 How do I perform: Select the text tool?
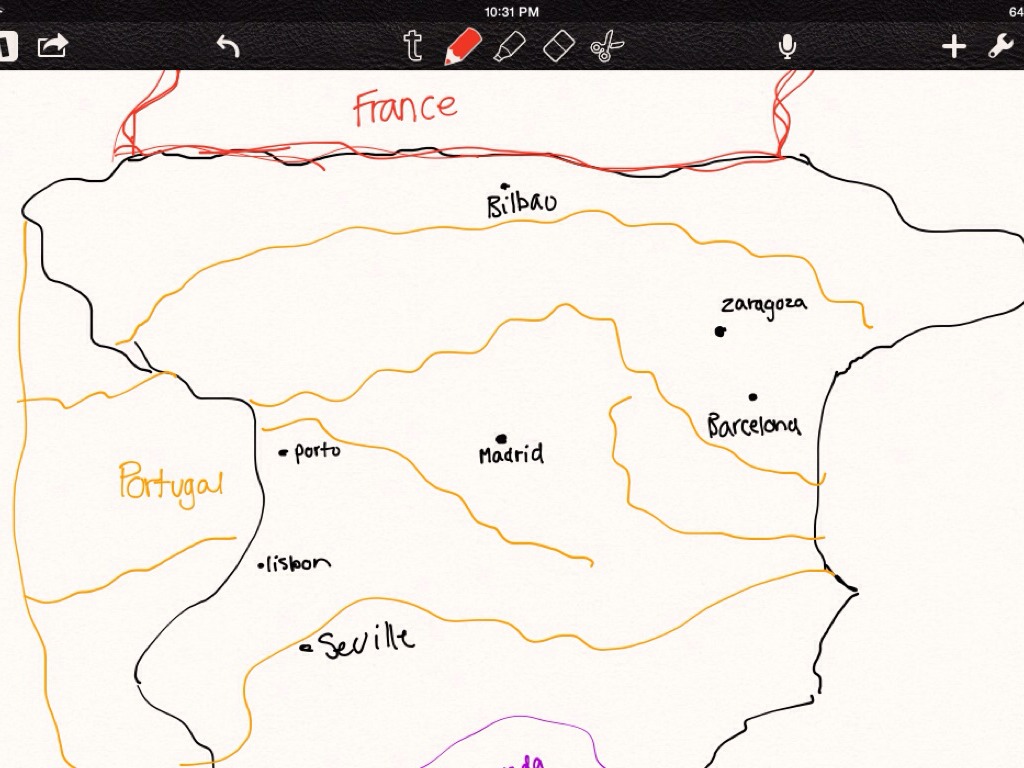click(x=412, y=46)
